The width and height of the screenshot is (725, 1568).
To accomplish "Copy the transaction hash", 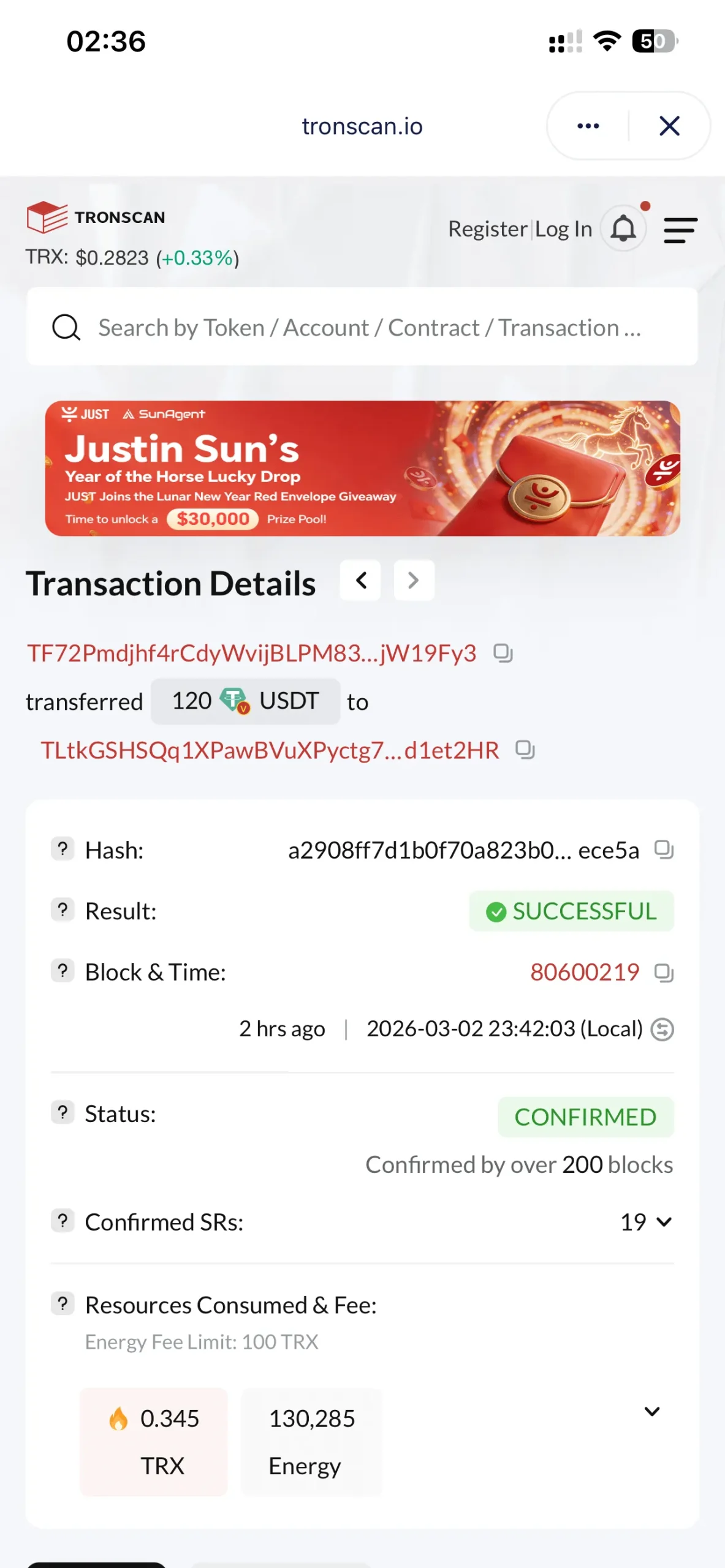I will click(664, 850).
